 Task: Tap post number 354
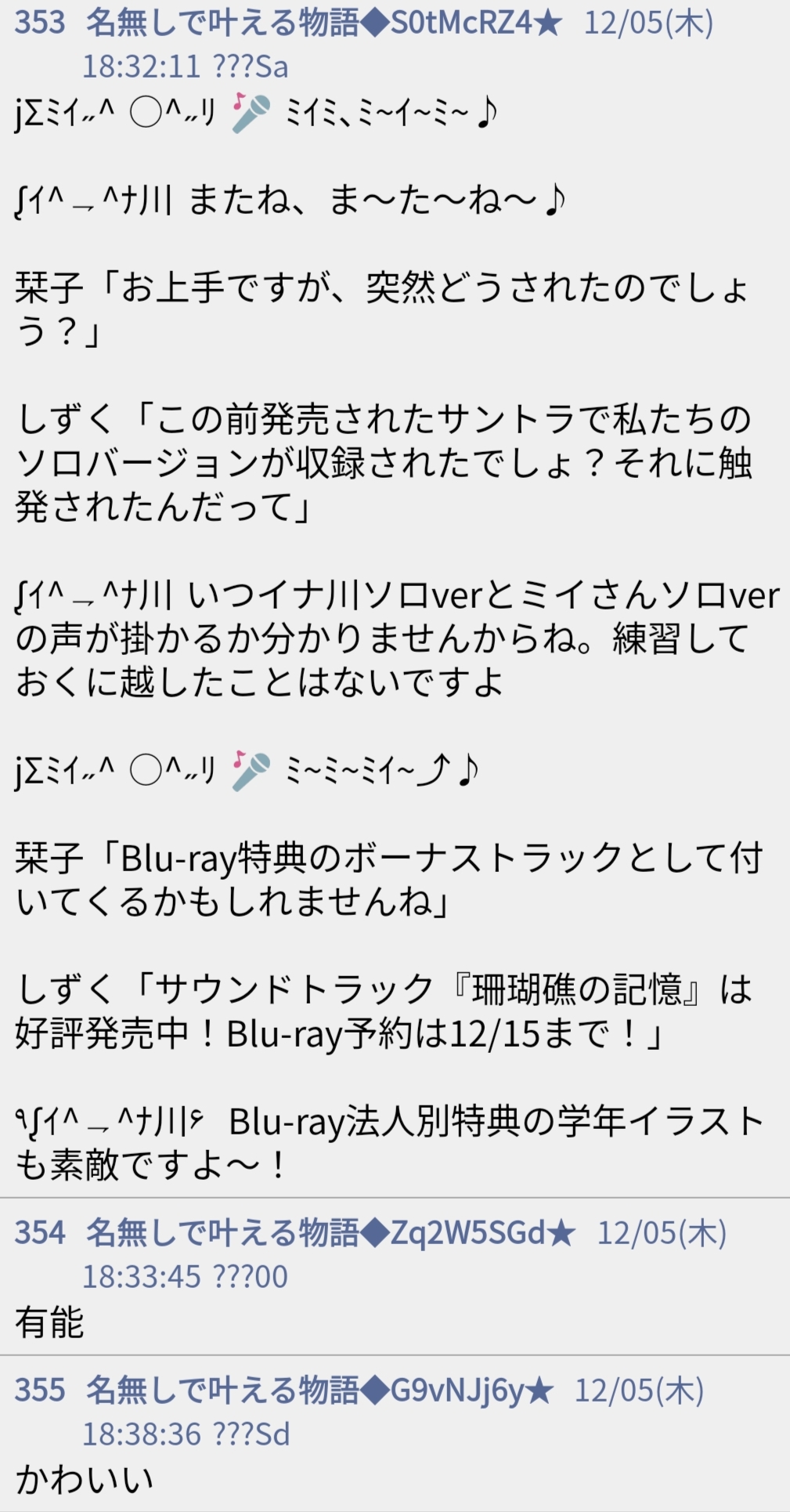pos(40,1233)
